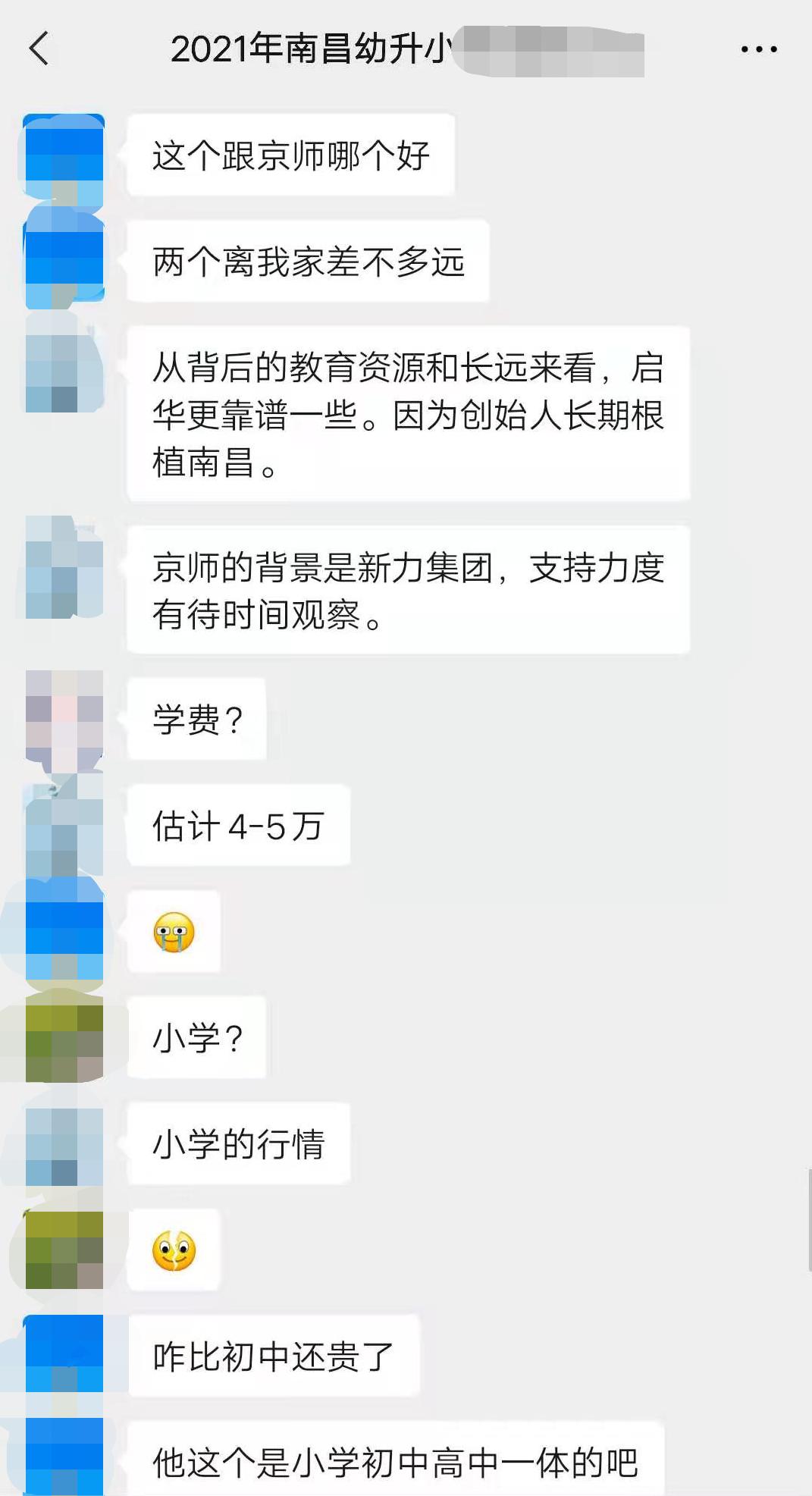This screenshot has width=812, height=1496.
Task: Tap the avatar beside the 学费？ message
Action: pyautogui.click(x=64, y=720)
